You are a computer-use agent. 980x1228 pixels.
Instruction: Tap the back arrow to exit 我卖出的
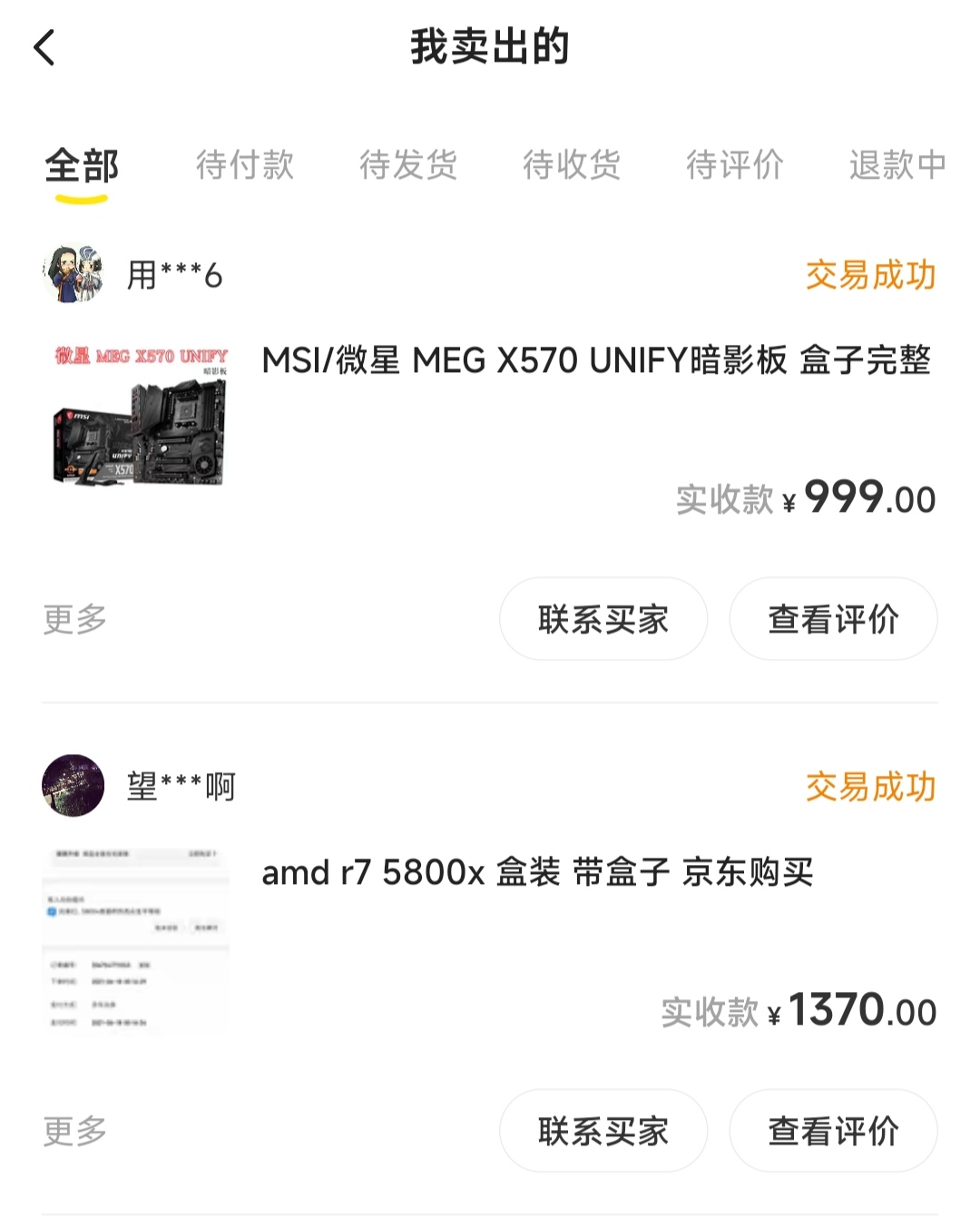(x=42, y=48)
